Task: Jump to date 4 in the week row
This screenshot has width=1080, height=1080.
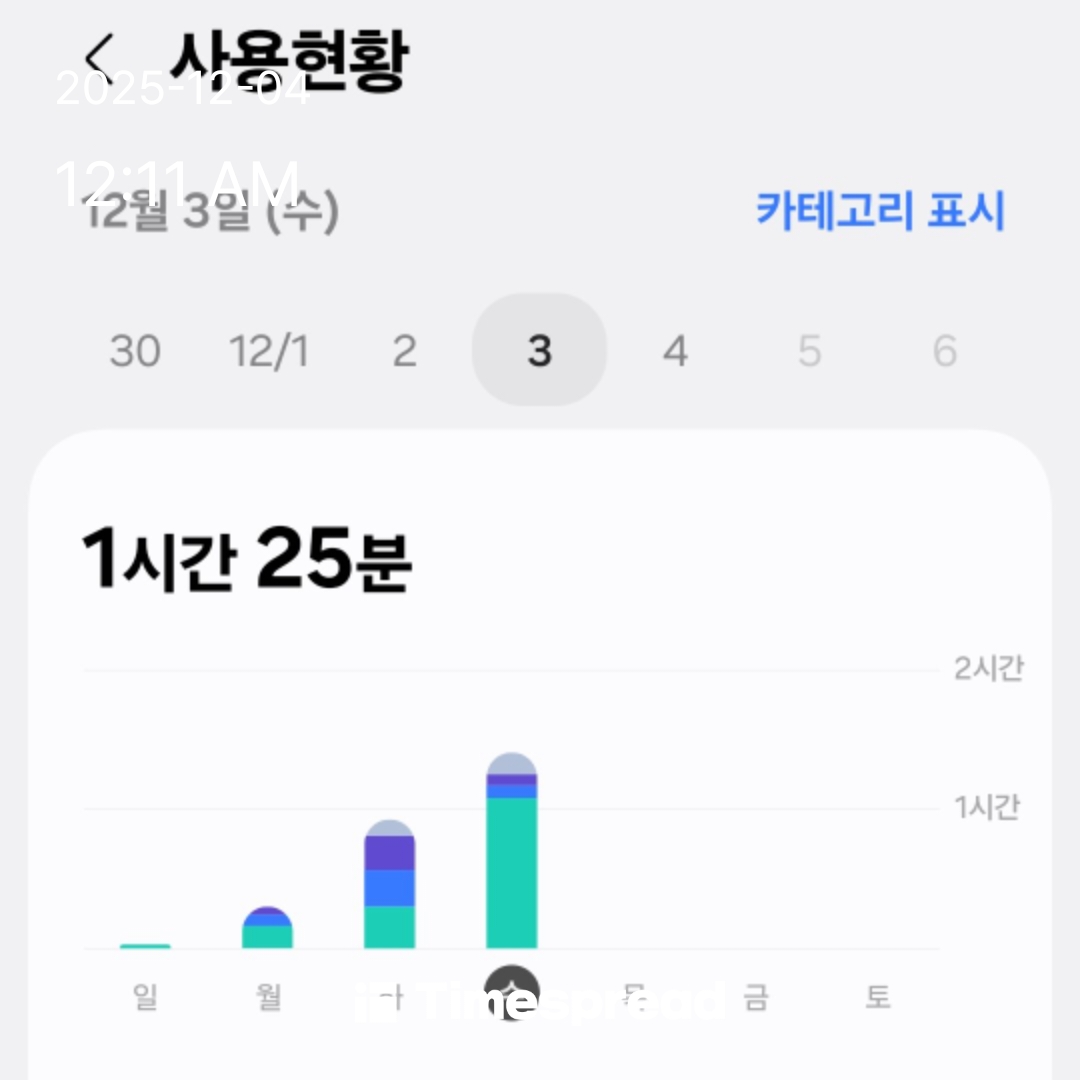Action: coord(675,351)
